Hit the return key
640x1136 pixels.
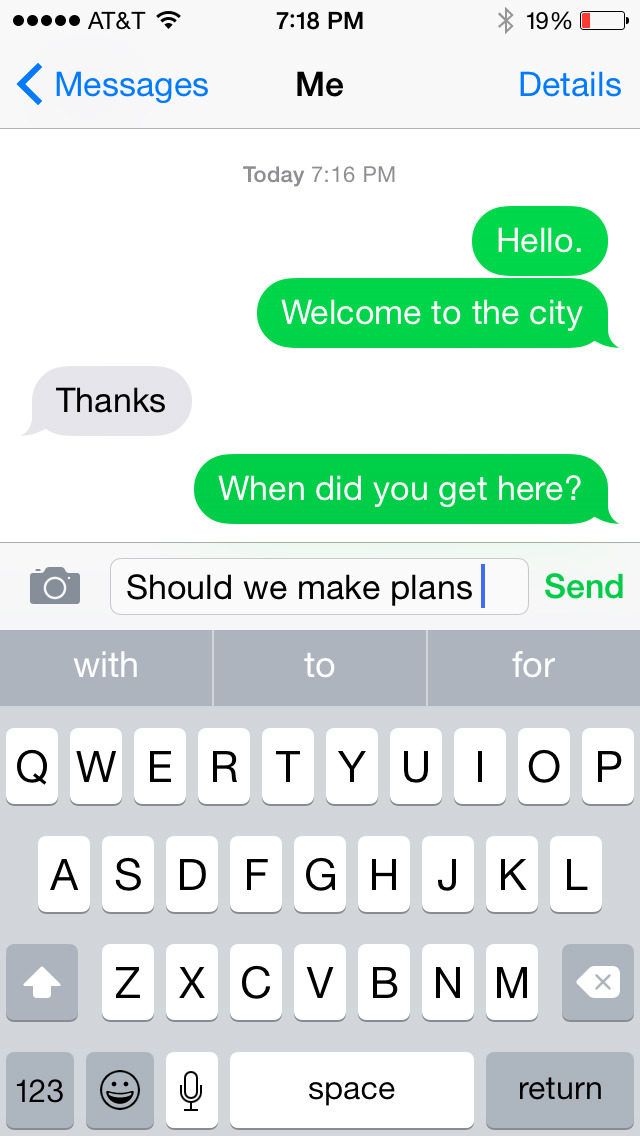coord(559,1088)
